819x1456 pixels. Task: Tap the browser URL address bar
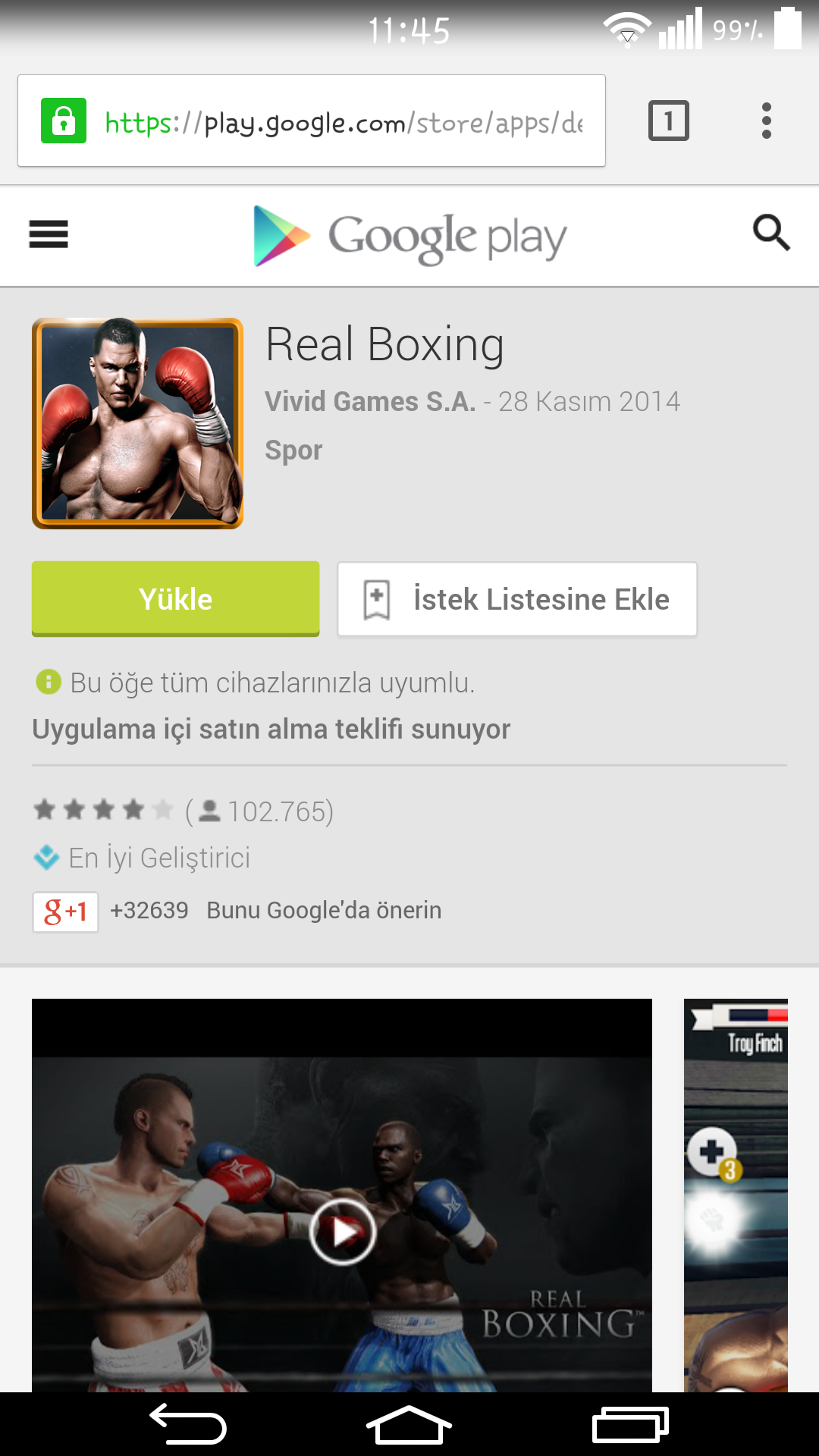[x=341, y=121]
